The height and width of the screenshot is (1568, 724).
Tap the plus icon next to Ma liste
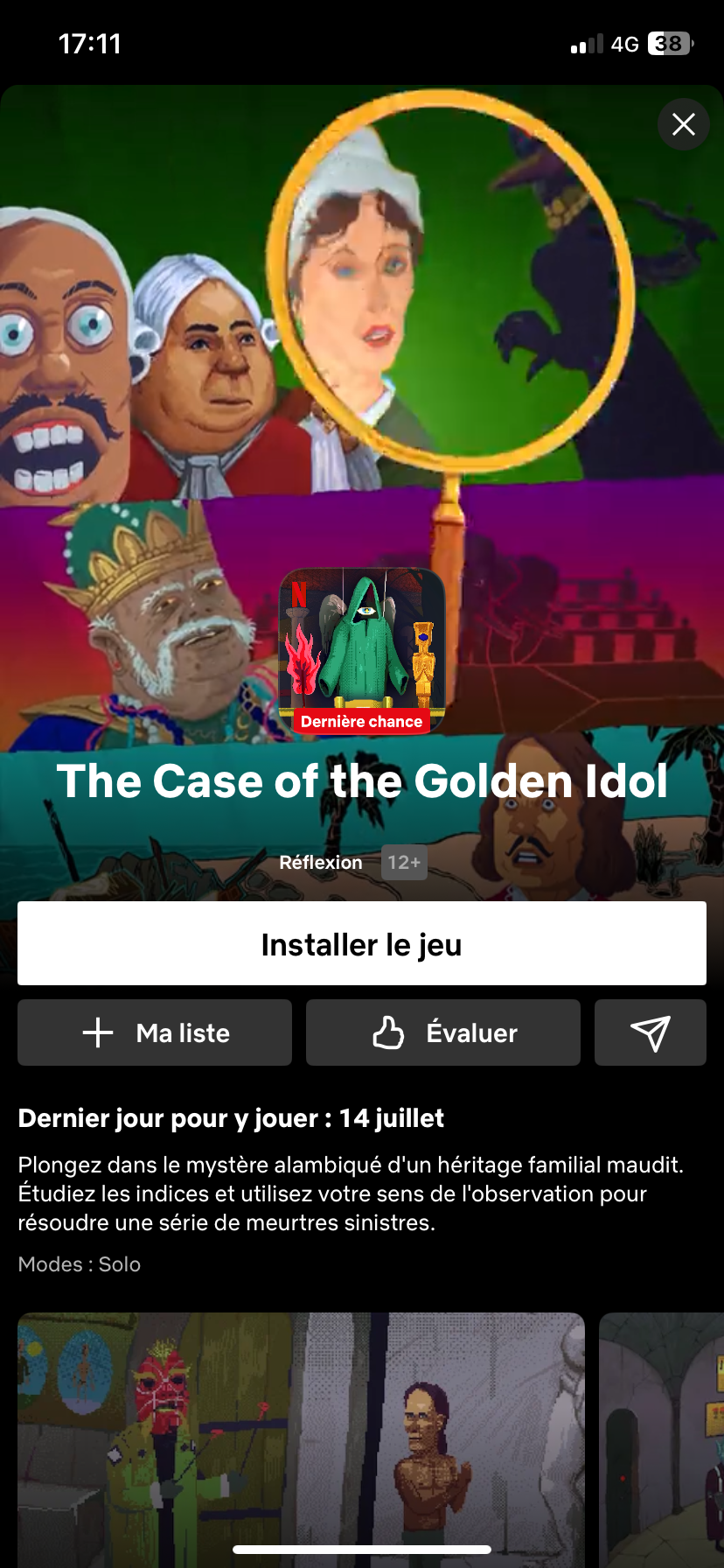pos(96,1032)
